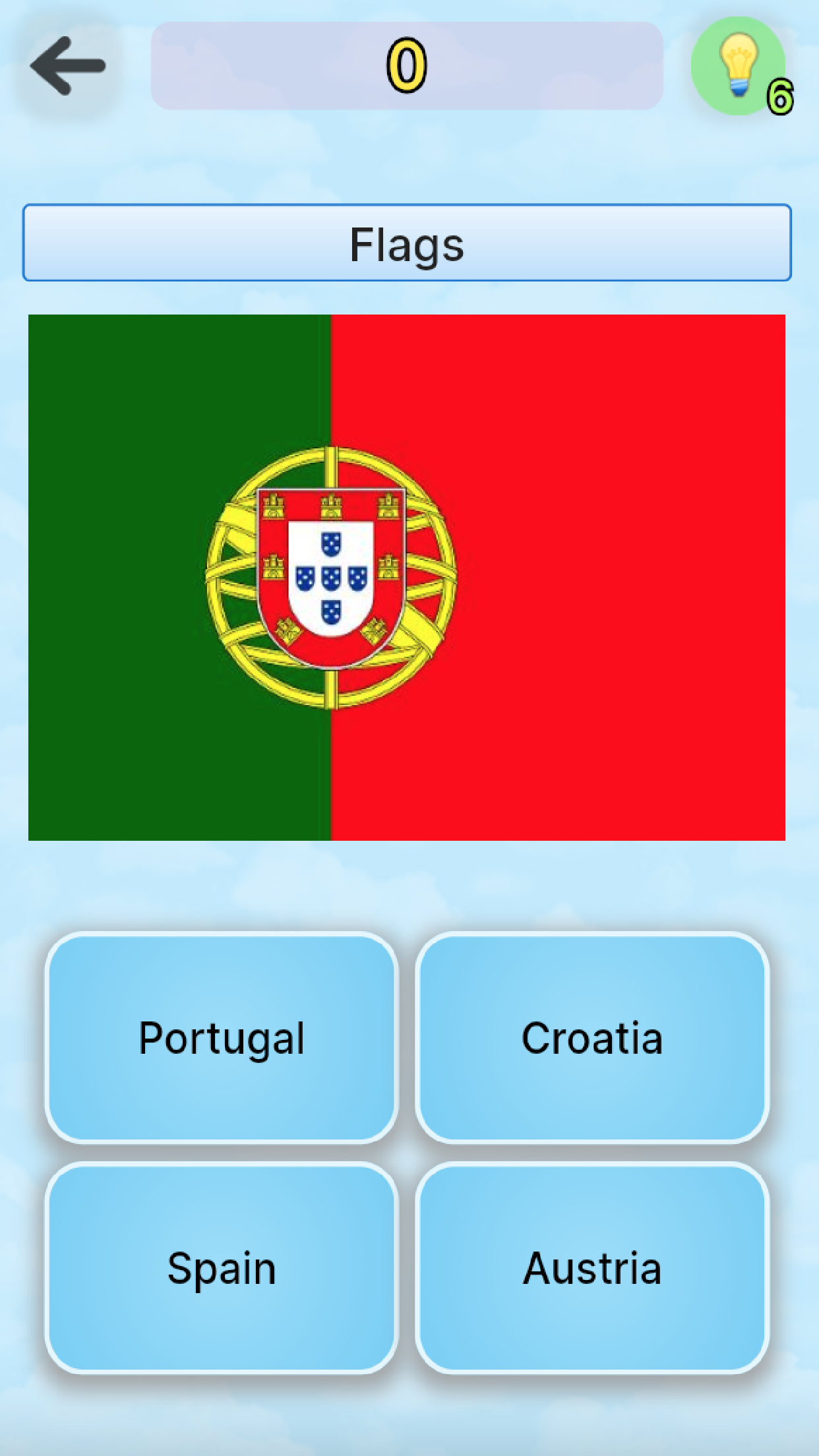Screen dimensions: 819x1456
Task: Tap the Austria answer button
Action: pos(591,1267)
